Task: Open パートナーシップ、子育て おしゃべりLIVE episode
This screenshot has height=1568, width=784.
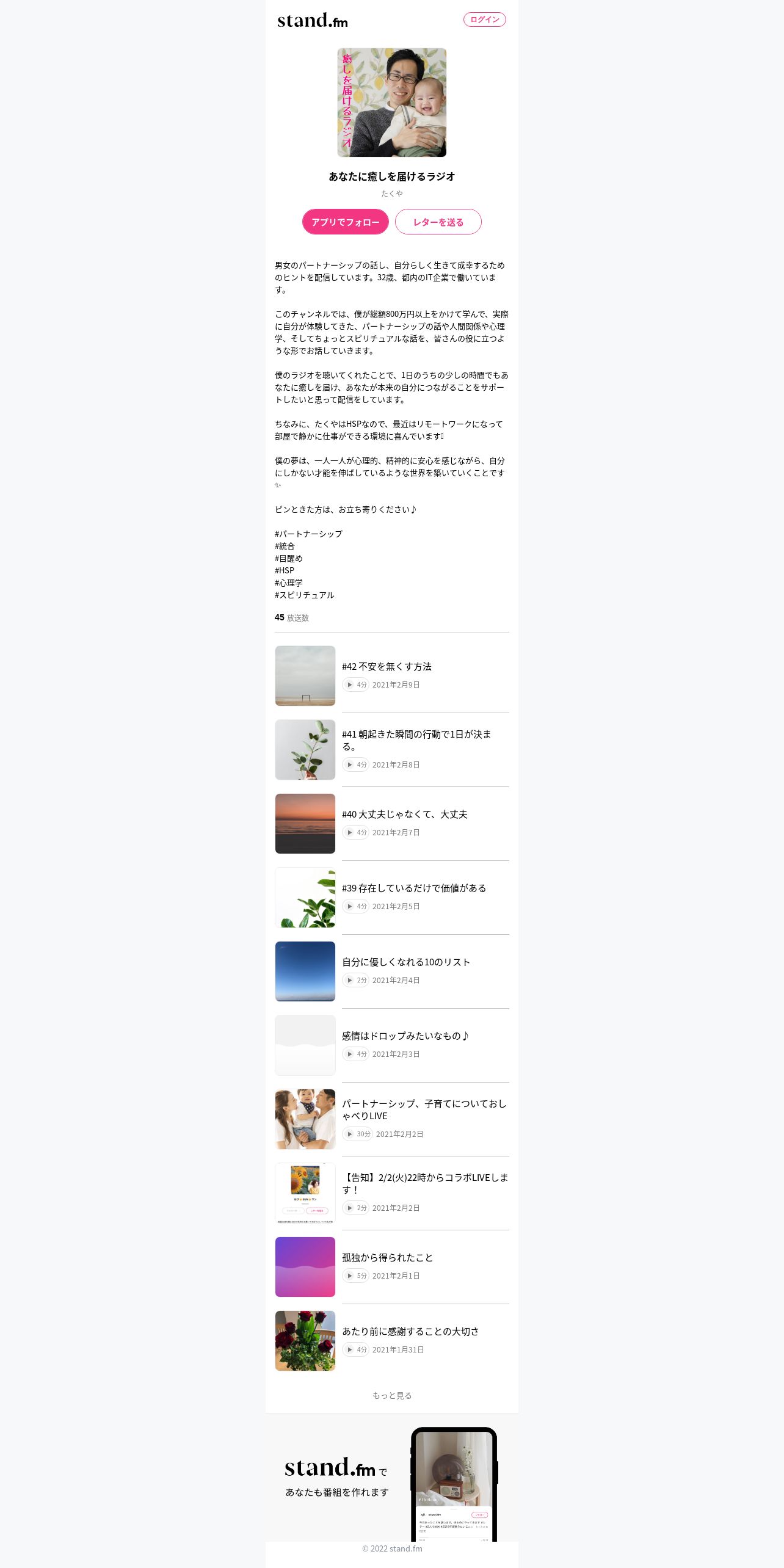Action: click(392, 1119)
